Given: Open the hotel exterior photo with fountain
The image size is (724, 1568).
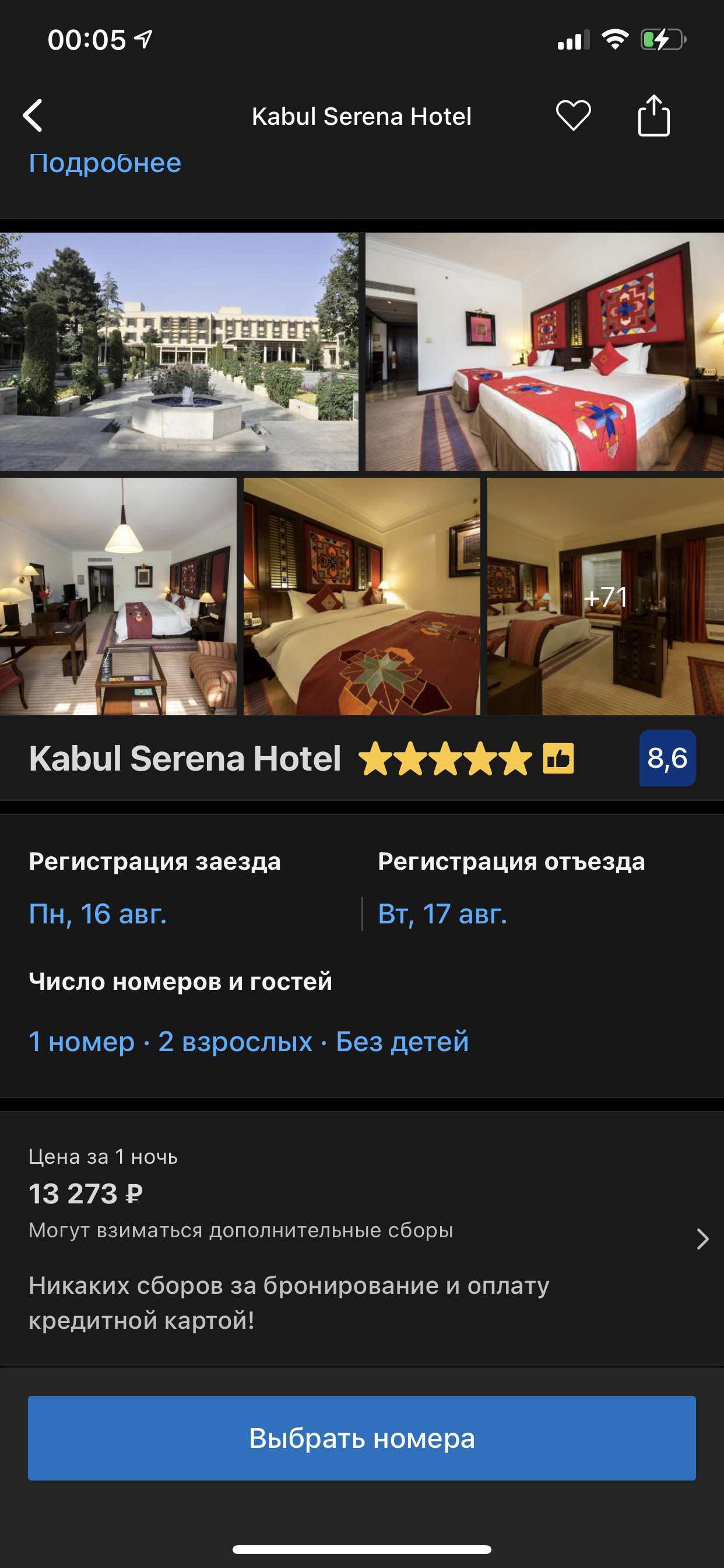Looking at the screenshot, I should (179, 351).
